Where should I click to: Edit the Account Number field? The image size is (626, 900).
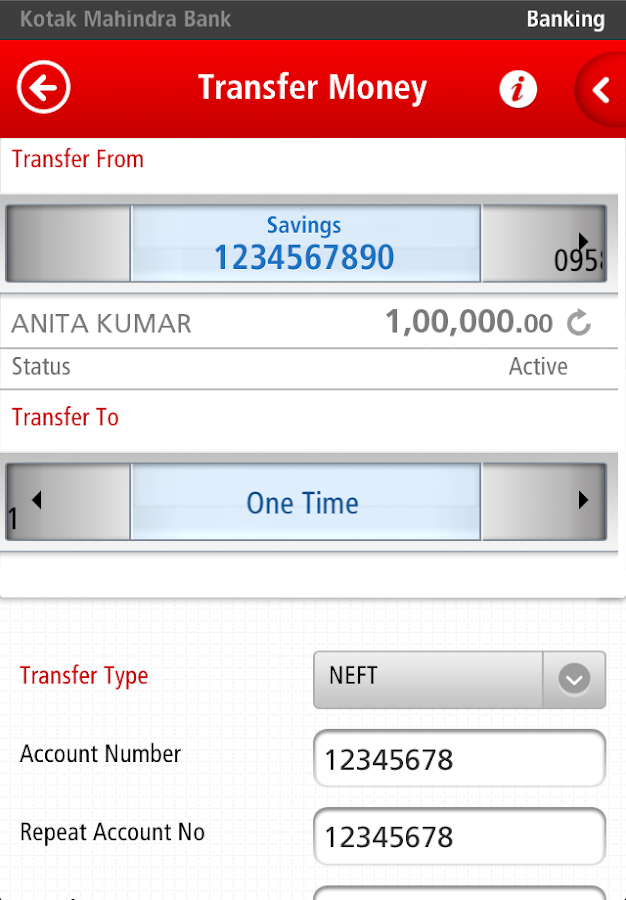459,759
